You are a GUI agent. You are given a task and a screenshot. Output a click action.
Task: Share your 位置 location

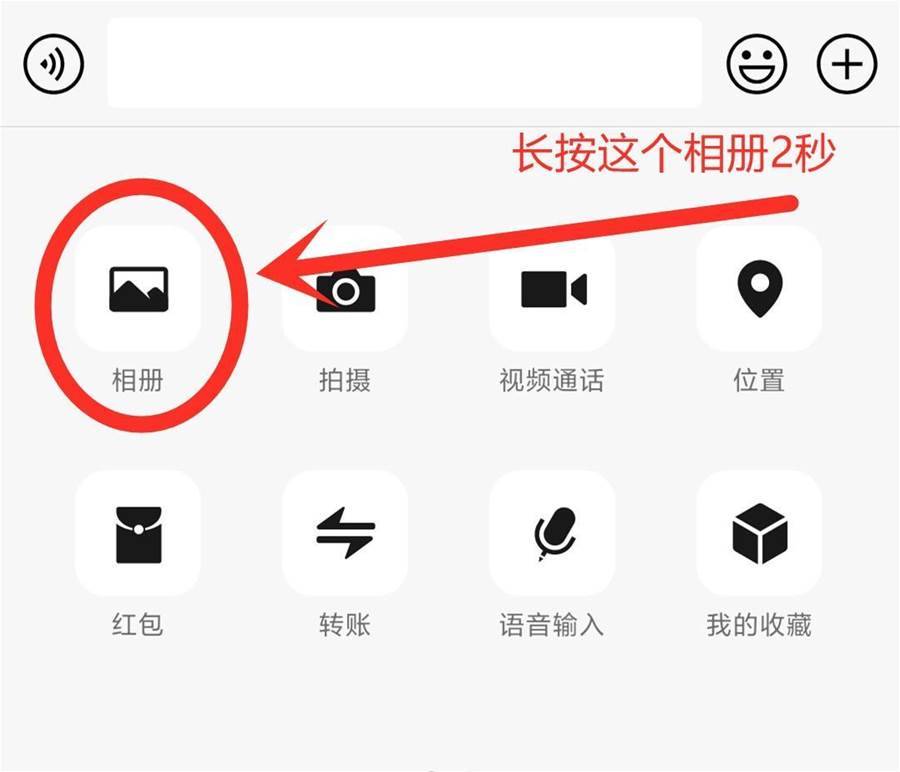pos(759,289)
